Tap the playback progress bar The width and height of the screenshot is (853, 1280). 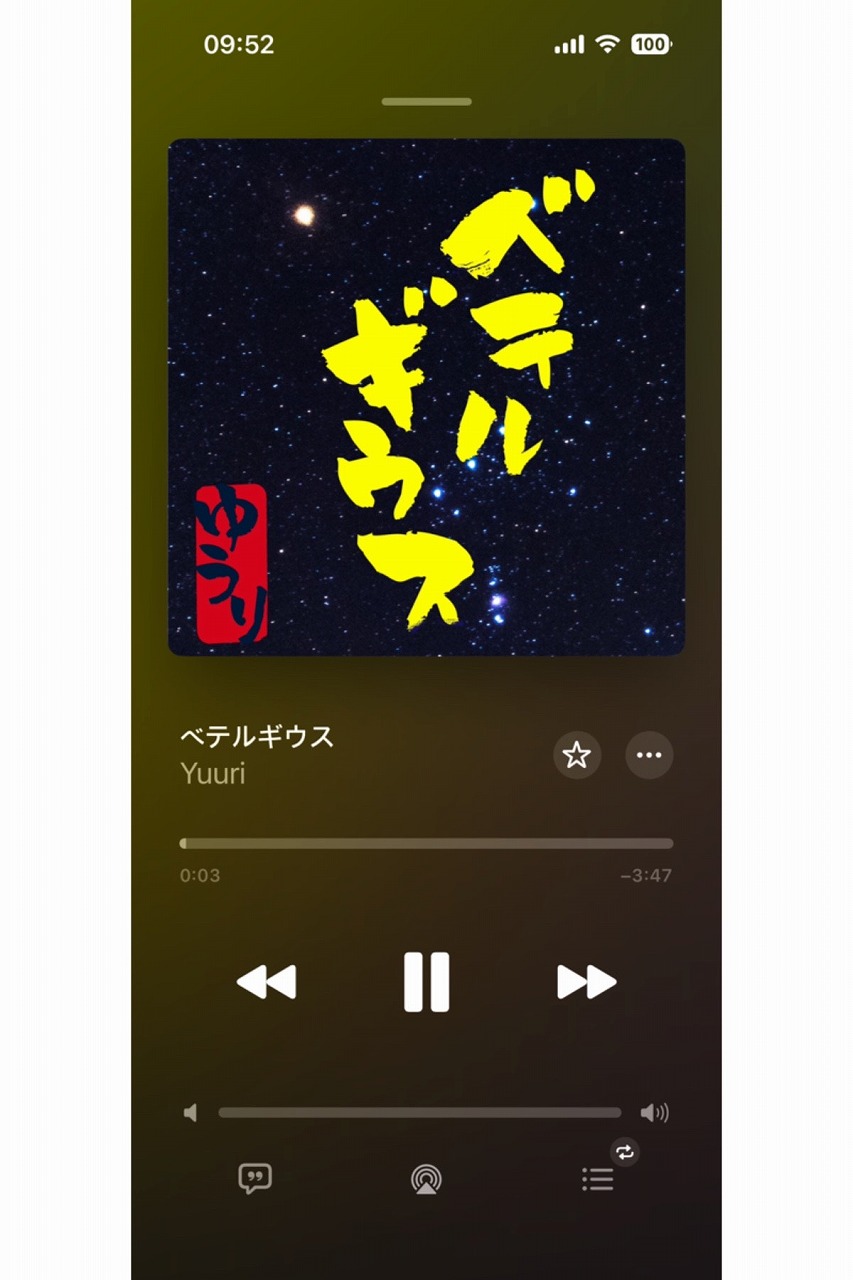click(426, 843)
